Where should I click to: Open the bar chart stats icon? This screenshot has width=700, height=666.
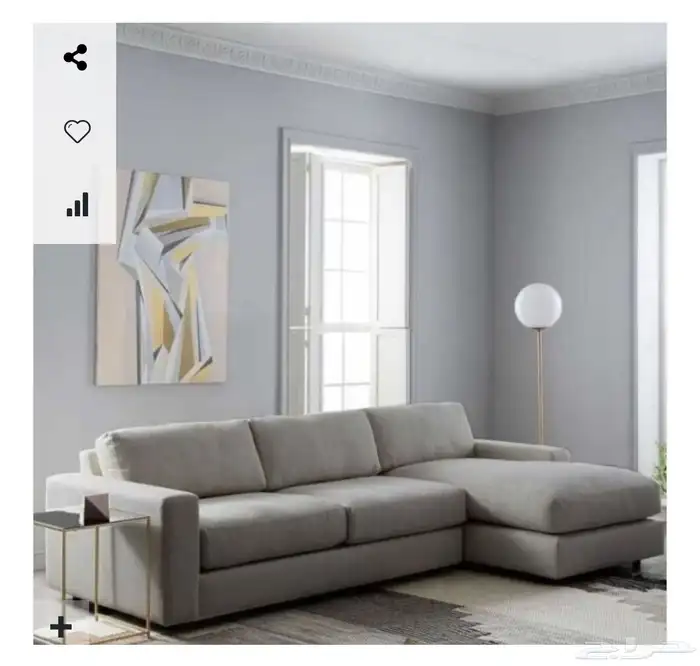click(x=77, y=205)
